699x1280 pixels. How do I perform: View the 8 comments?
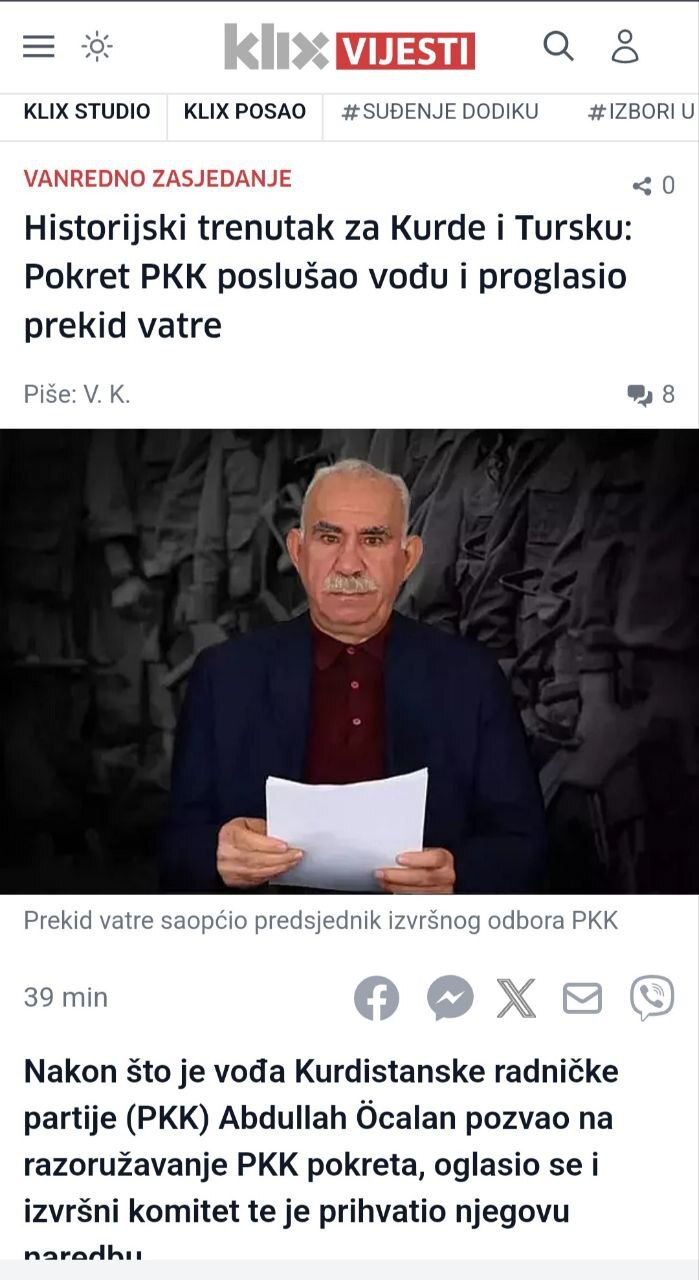point(651,395)
